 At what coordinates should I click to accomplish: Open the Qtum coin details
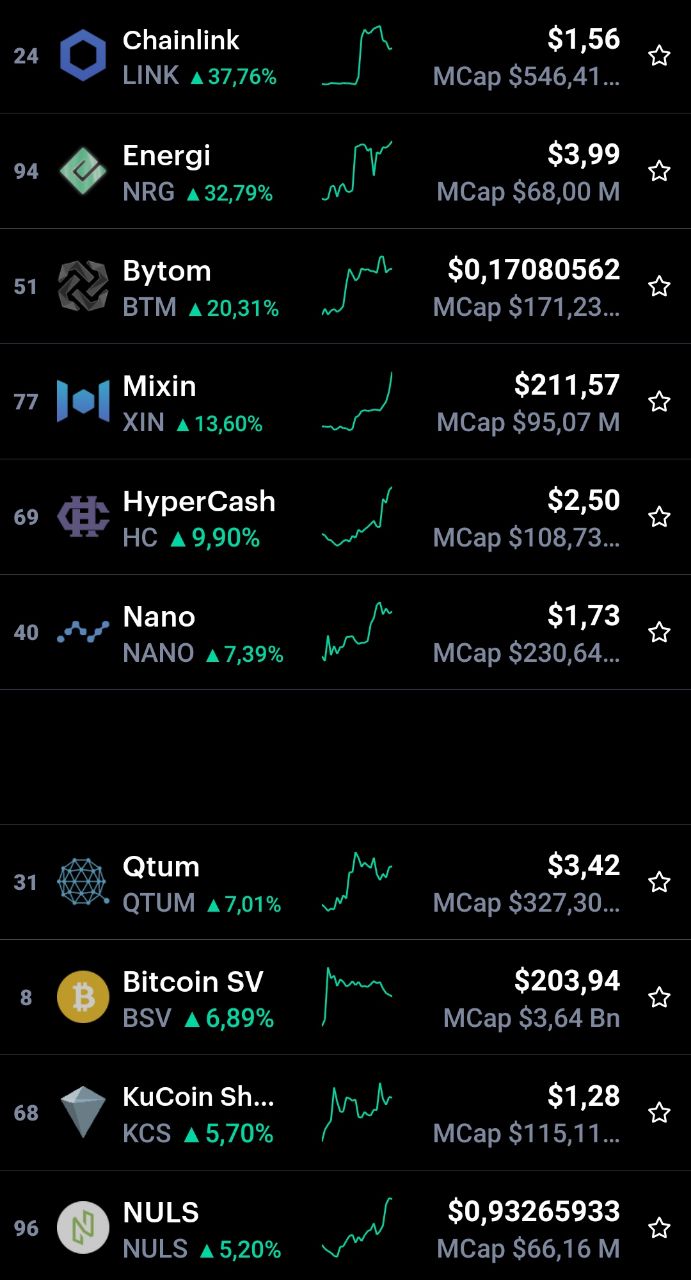tap(345, 882)
